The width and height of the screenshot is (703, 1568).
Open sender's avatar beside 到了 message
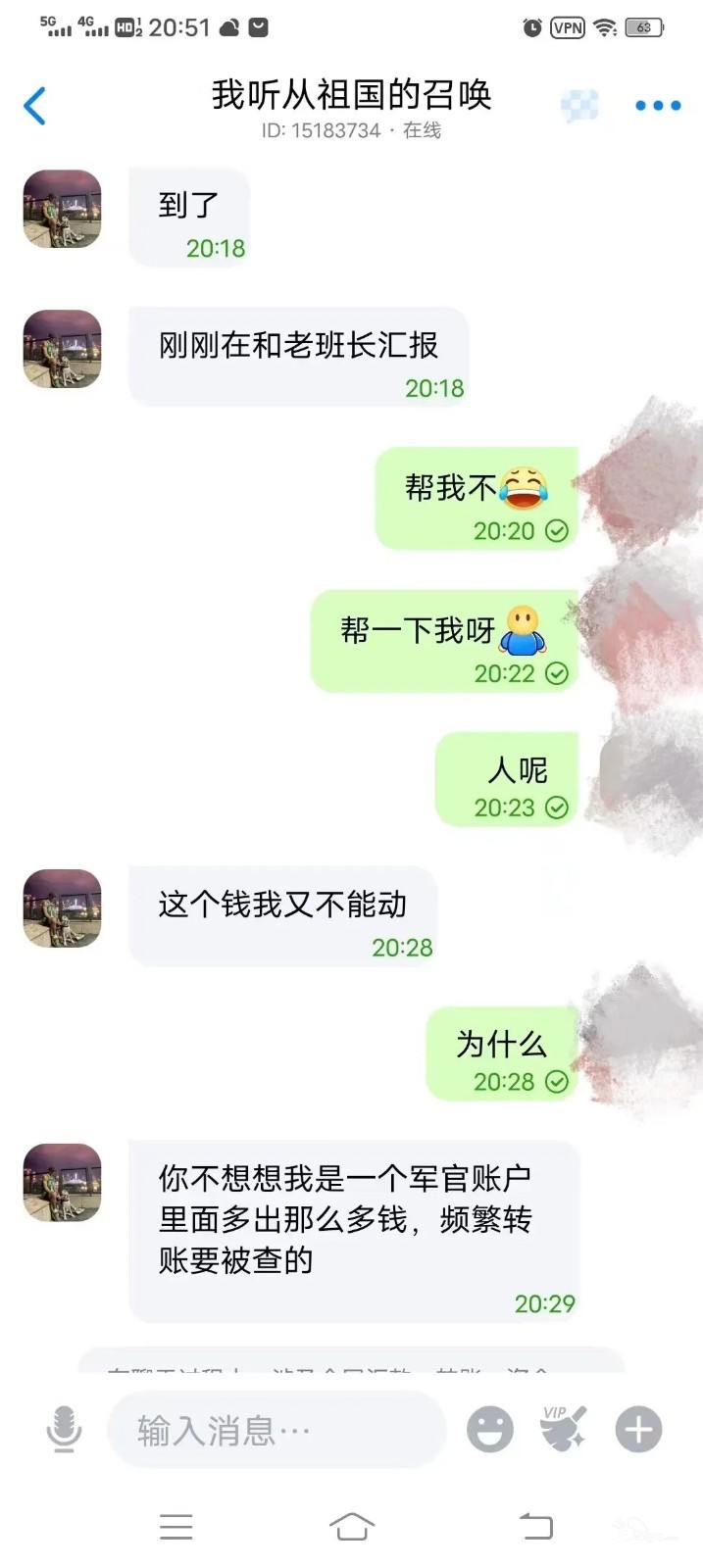click(x=63, y=209)
